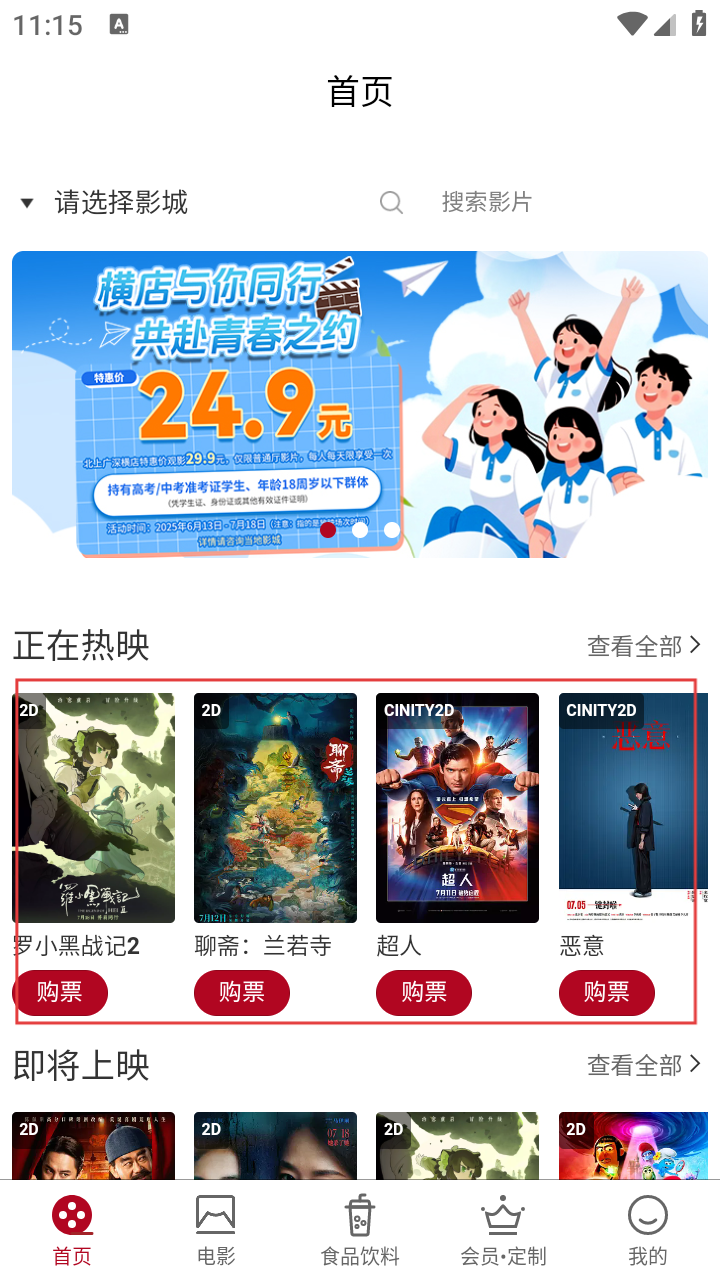Buy tickets for 聊斋：兰若寺
The height and width of the screenshot is (1280, 720).
click(x=242, y=992)
